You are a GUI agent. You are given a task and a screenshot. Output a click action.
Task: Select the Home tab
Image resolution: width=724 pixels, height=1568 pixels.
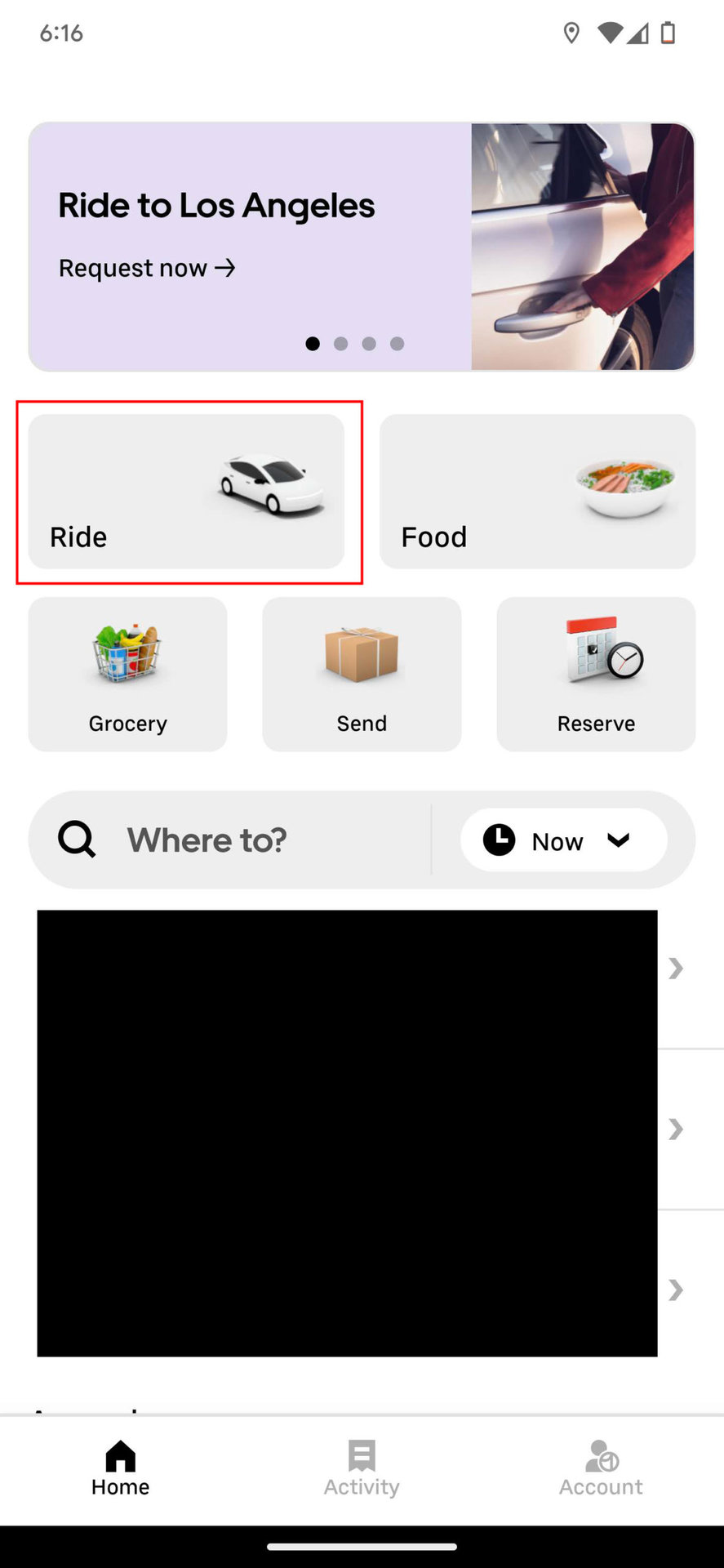pos(121,1468)
